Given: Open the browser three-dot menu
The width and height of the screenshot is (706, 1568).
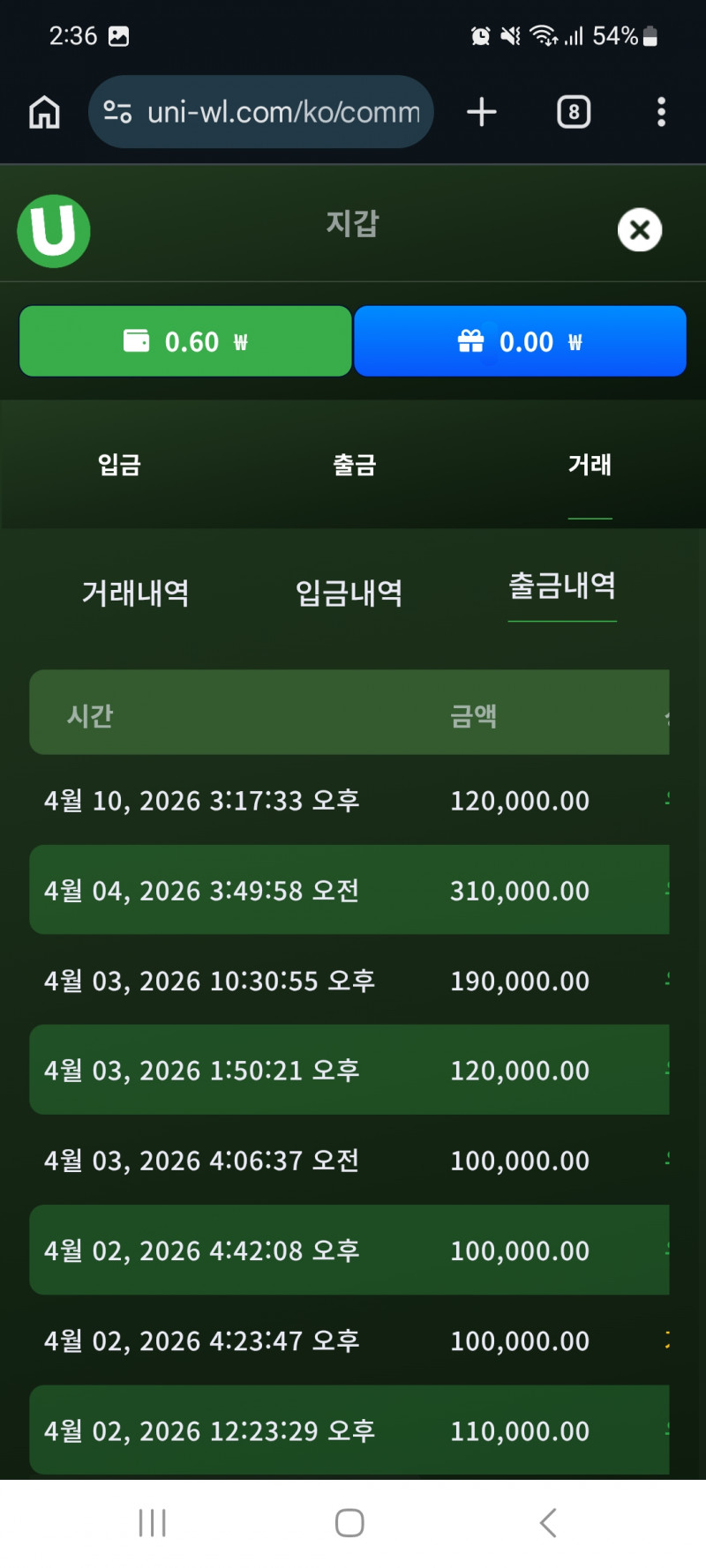Looking at the screenshot, I should [x=661, y=112].
